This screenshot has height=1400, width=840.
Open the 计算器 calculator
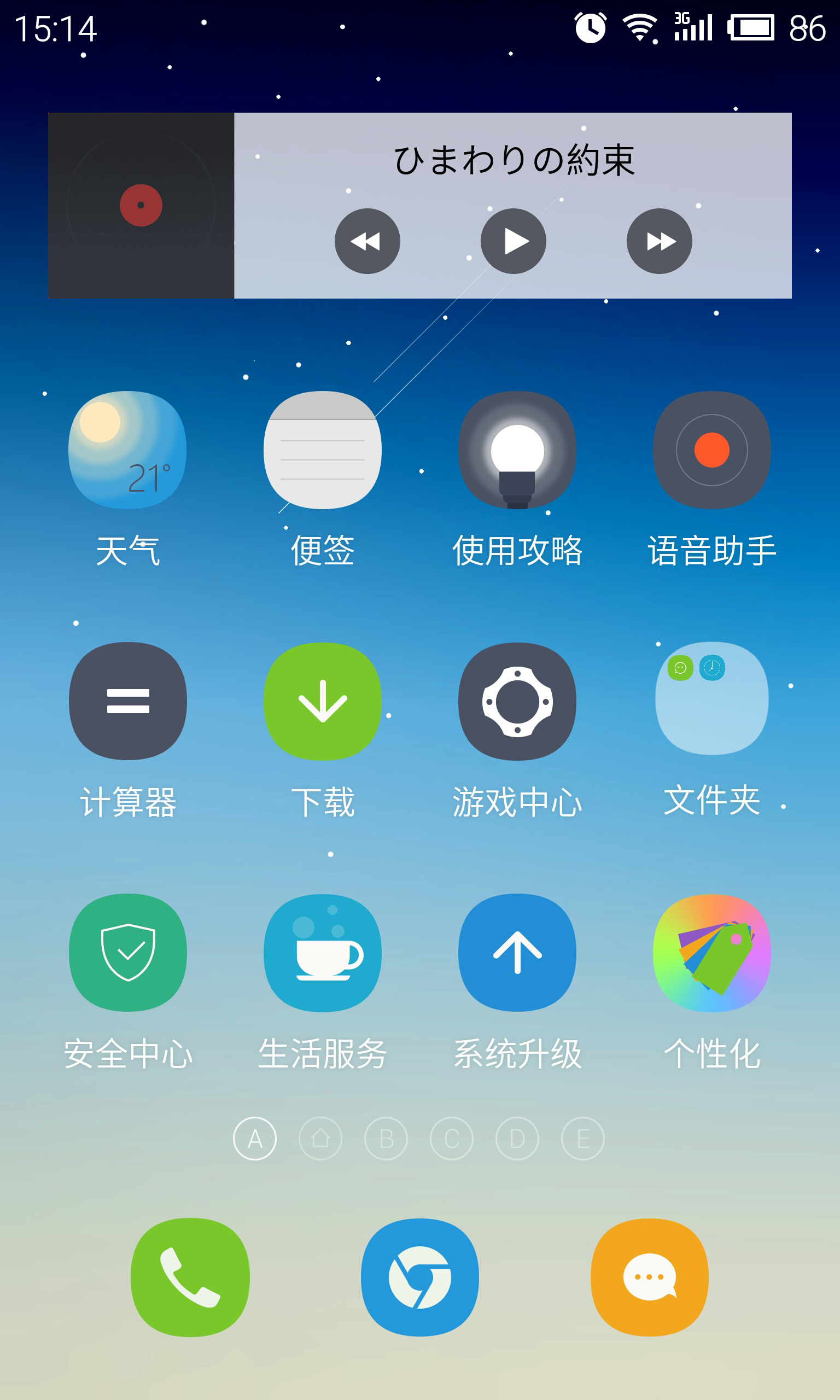click(127, 701)
